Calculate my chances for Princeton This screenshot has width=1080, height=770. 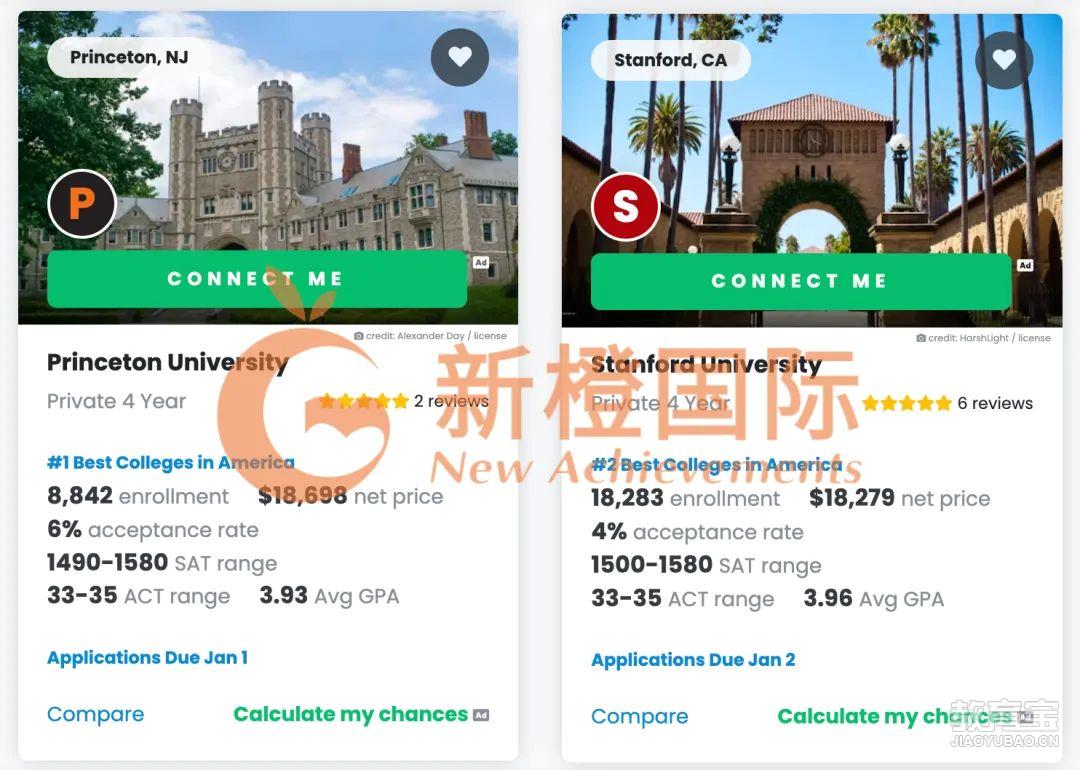(350, 714)
